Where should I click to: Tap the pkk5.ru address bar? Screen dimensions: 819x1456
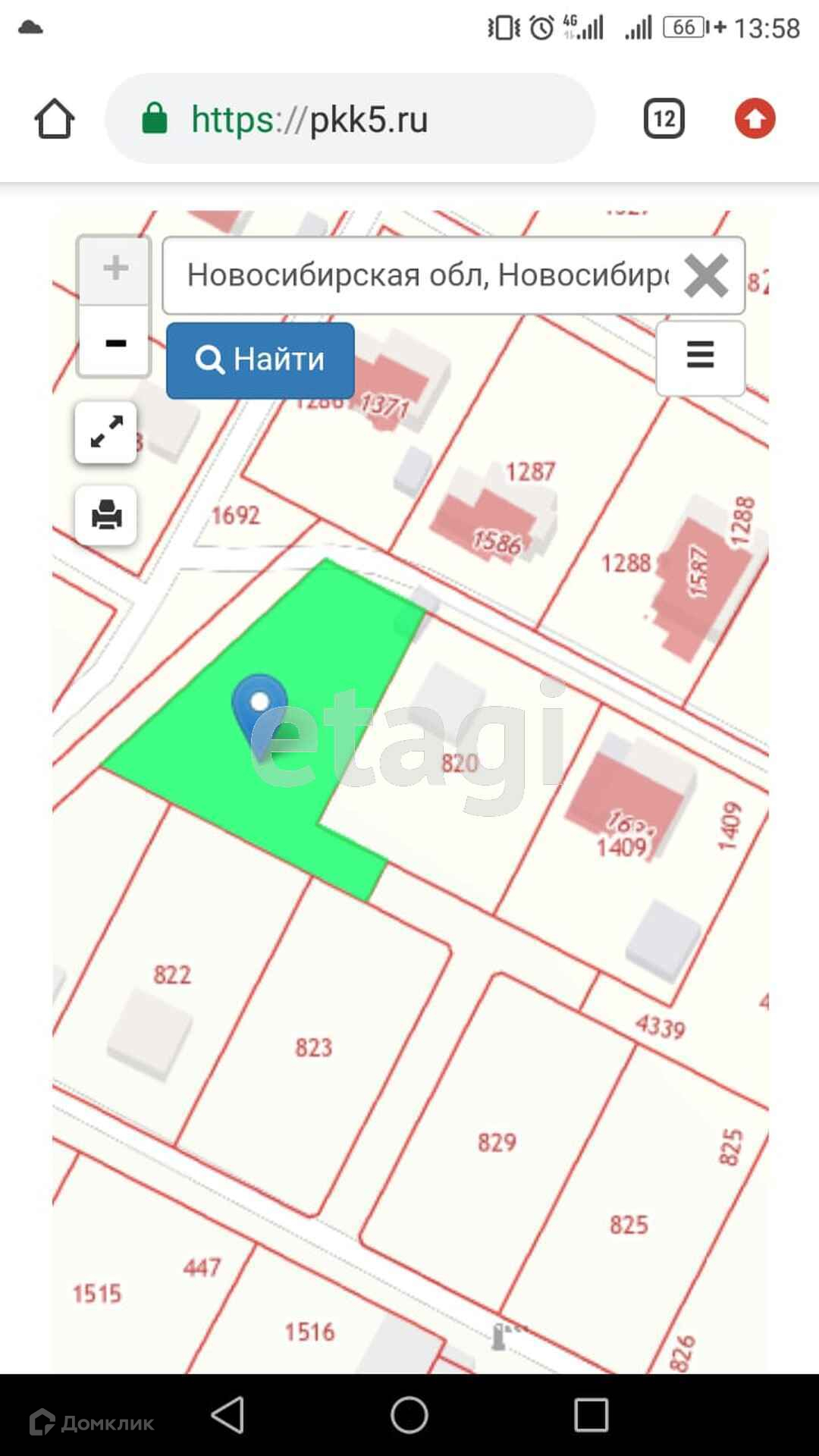point(349,119)
